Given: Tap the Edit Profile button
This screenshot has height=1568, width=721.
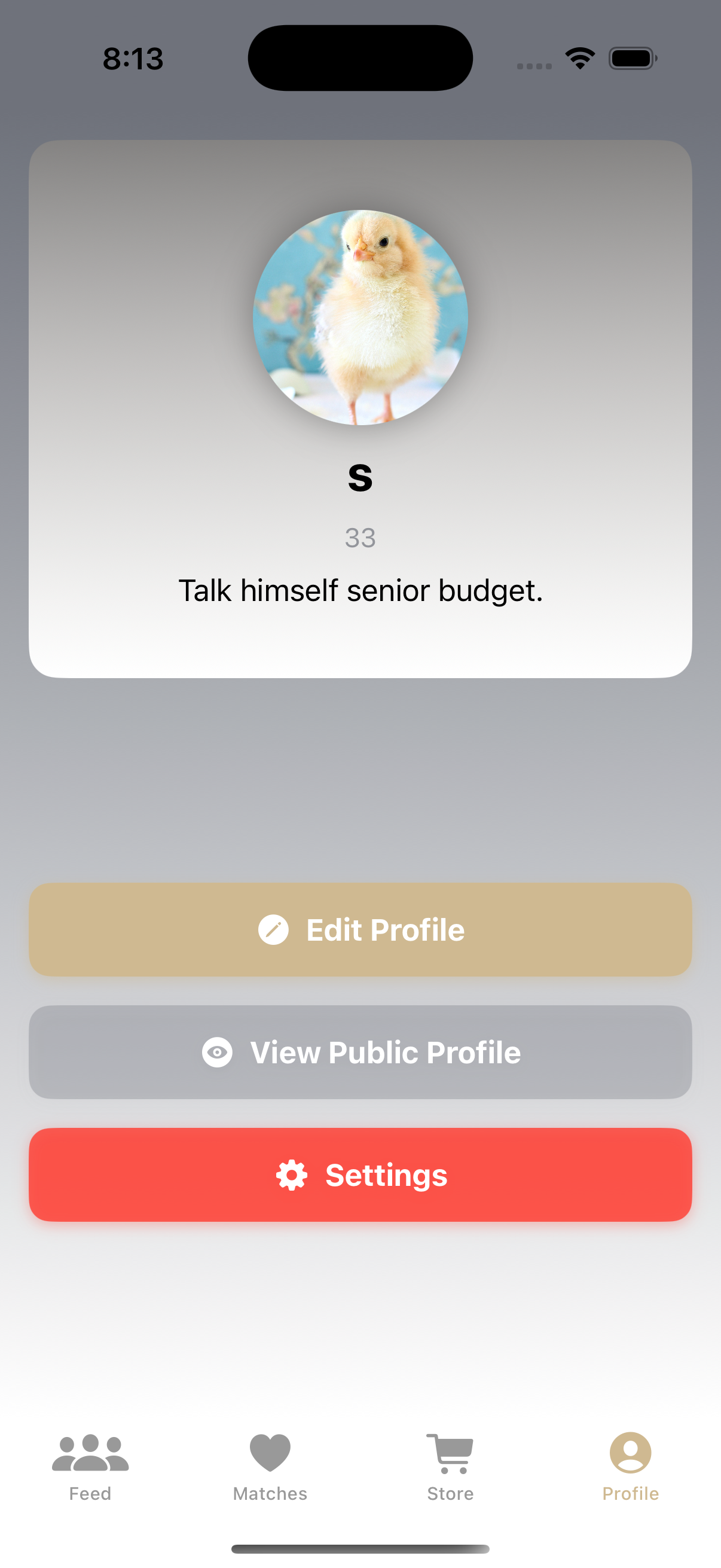Looking at the screenshot, I should pos(360,929).
